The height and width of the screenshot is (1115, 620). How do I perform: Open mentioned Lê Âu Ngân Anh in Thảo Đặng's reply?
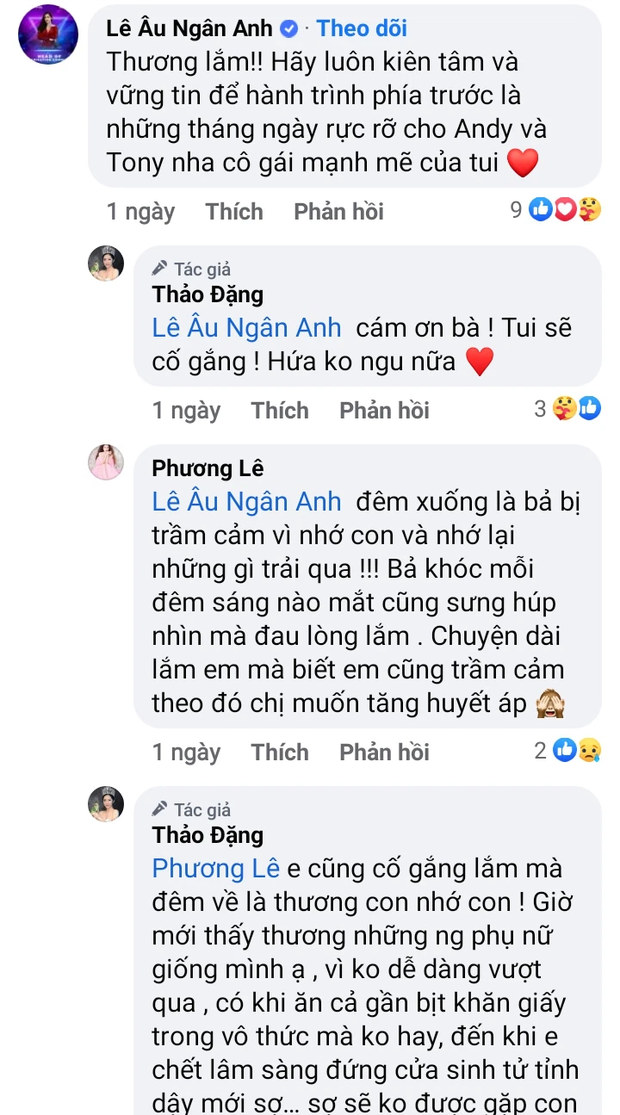[246, 328]
